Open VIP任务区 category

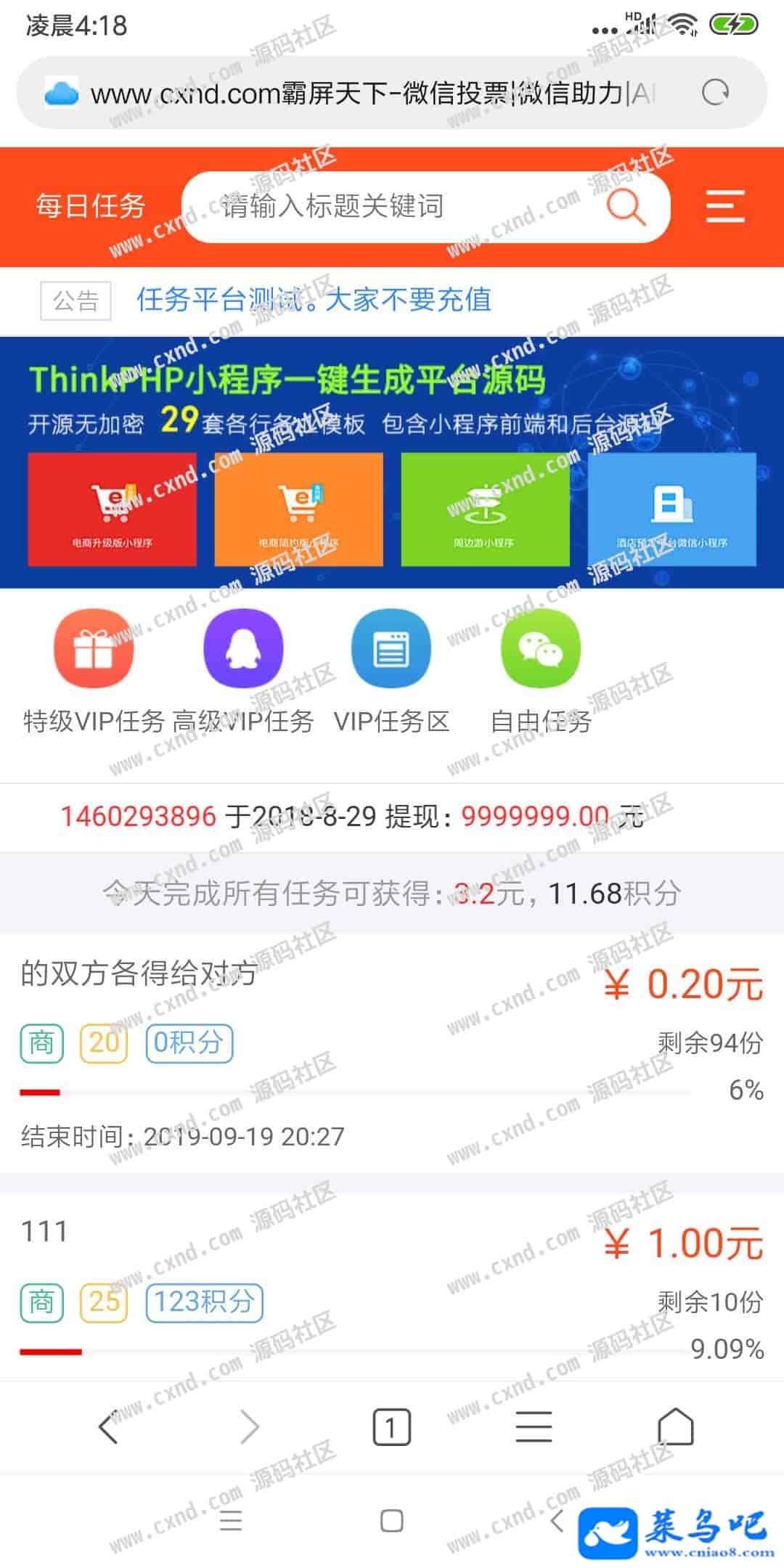click(x=391, y=648)
